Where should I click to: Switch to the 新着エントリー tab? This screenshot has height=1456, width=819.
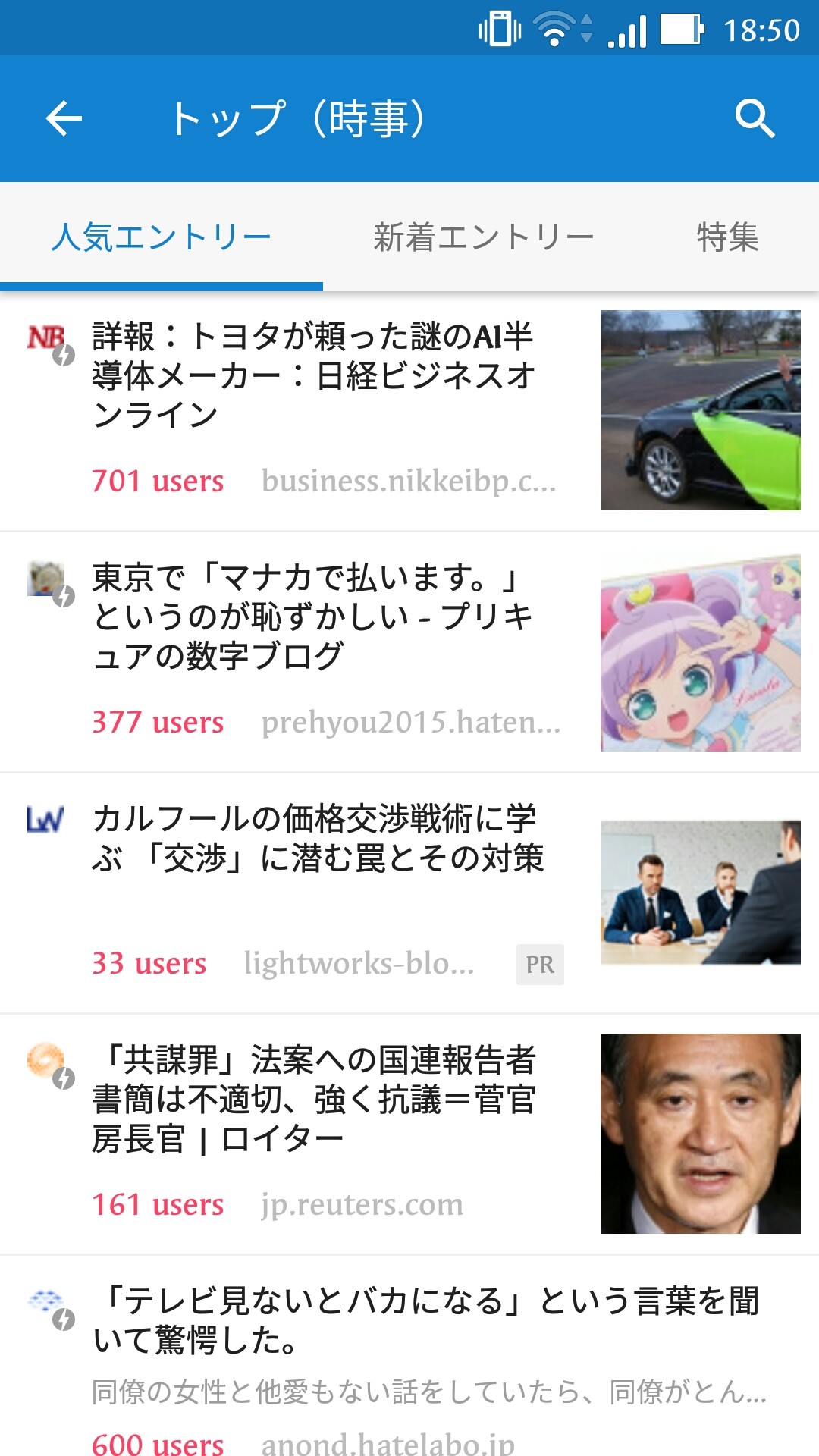(x=483, y=237)
